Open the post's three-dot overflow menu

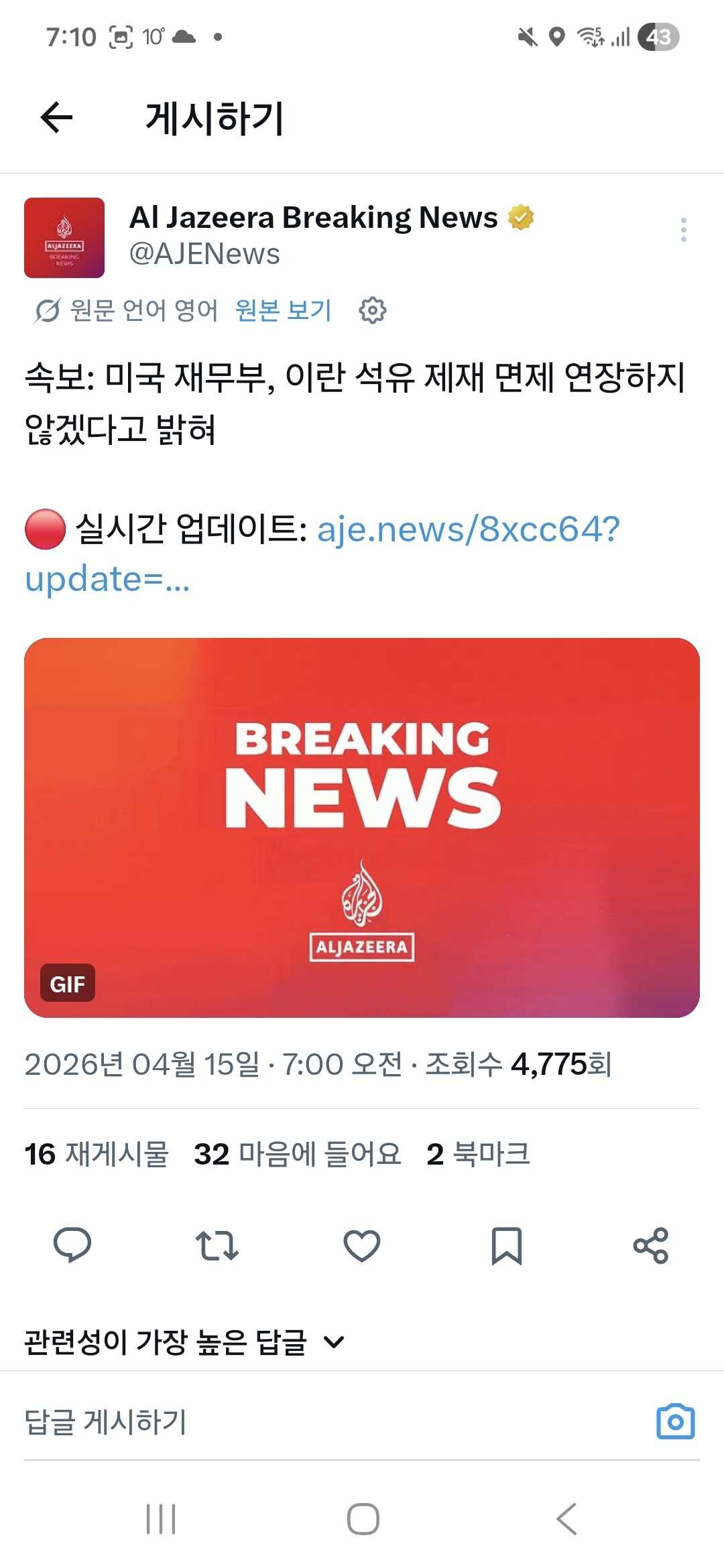[683, 230]
